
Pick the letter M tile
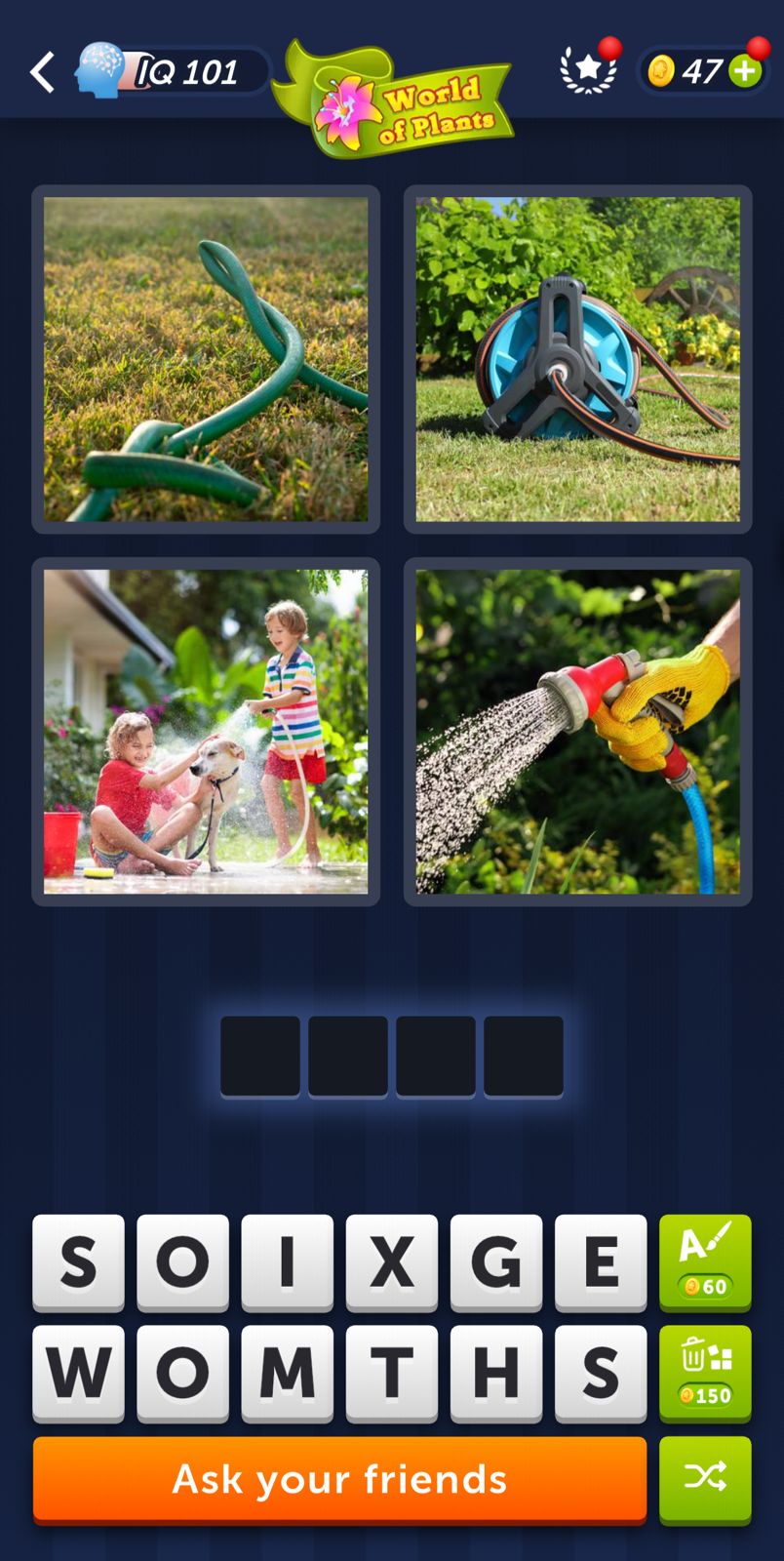click(288, 1372)
